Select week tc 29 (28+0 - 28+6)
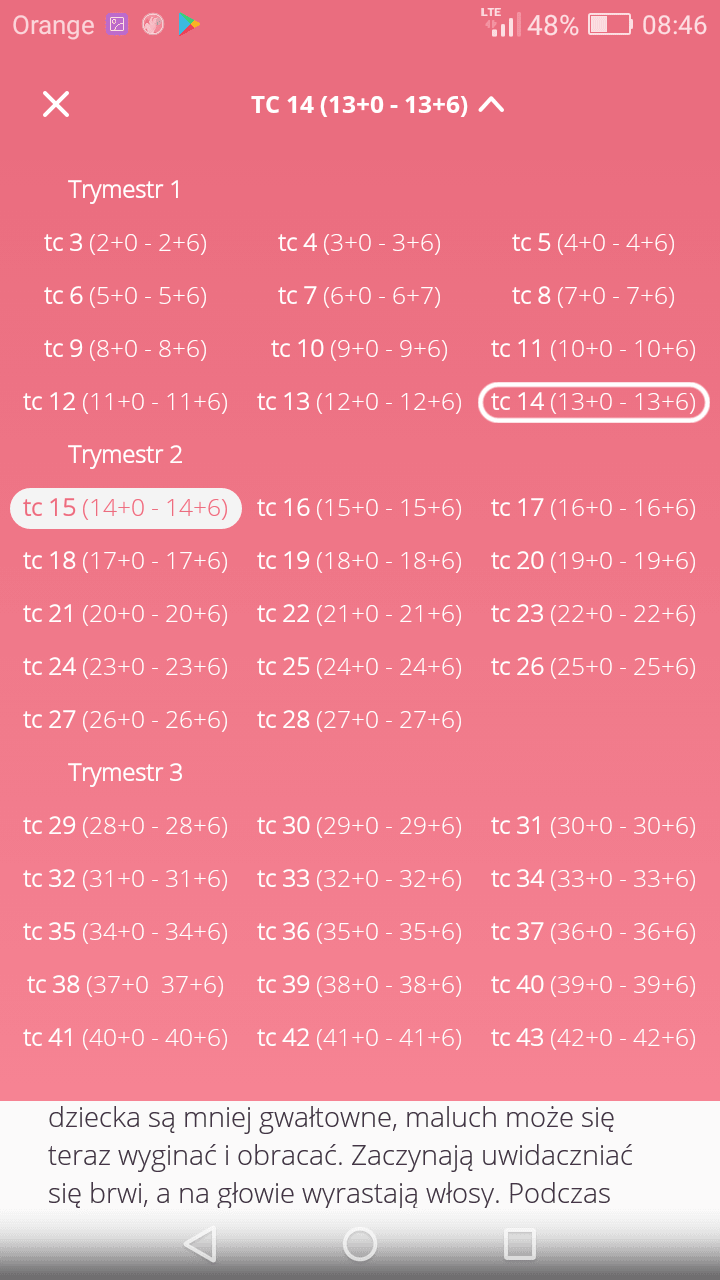Screen dimensions: 720x1280 pyautogui.click(x=125, y=826)
